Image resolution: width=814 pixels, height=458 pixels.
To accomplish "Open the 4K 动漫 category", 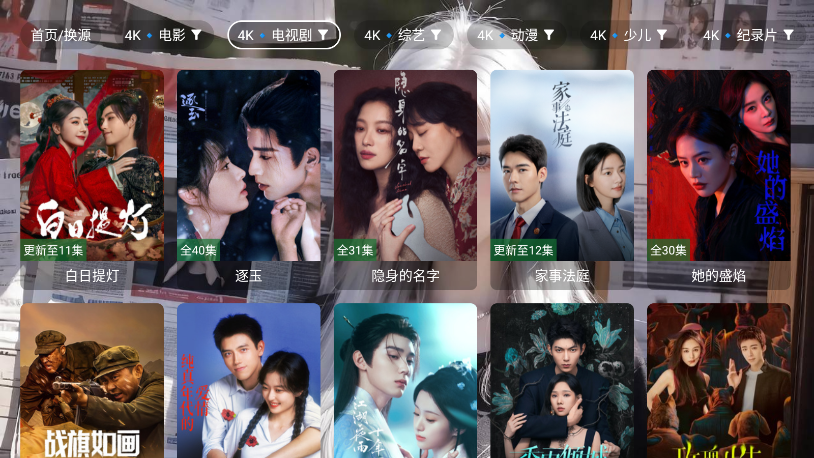I will click(515, 35).
